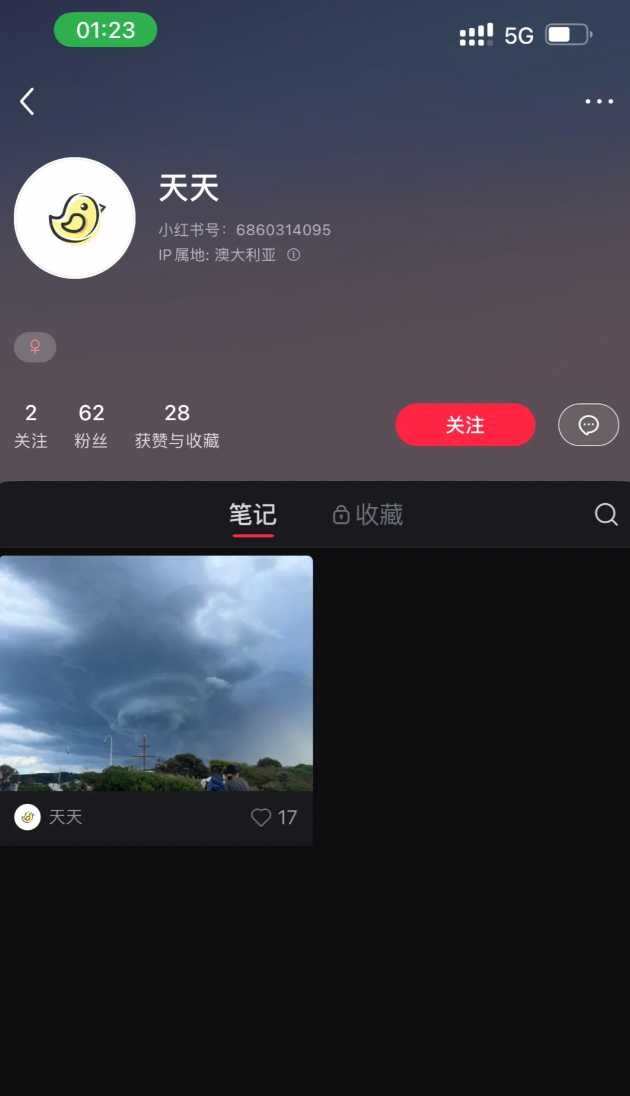The height and width of the screenshot is (1096, 630).
Task: Show 获赞与收藏 details
Action: 177,425
